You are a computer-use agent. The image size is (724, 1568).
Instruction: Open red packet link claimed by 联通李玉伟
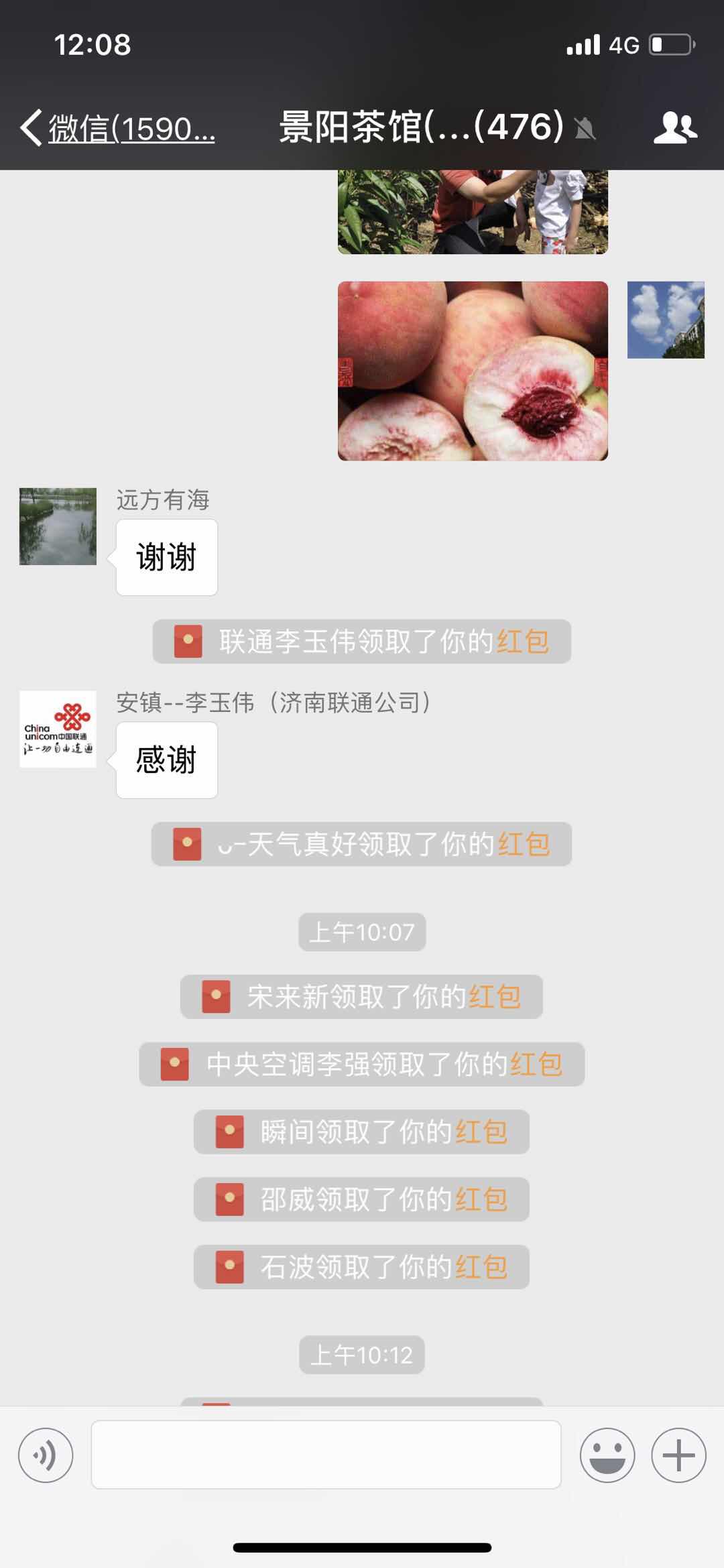tap(522, 642)
